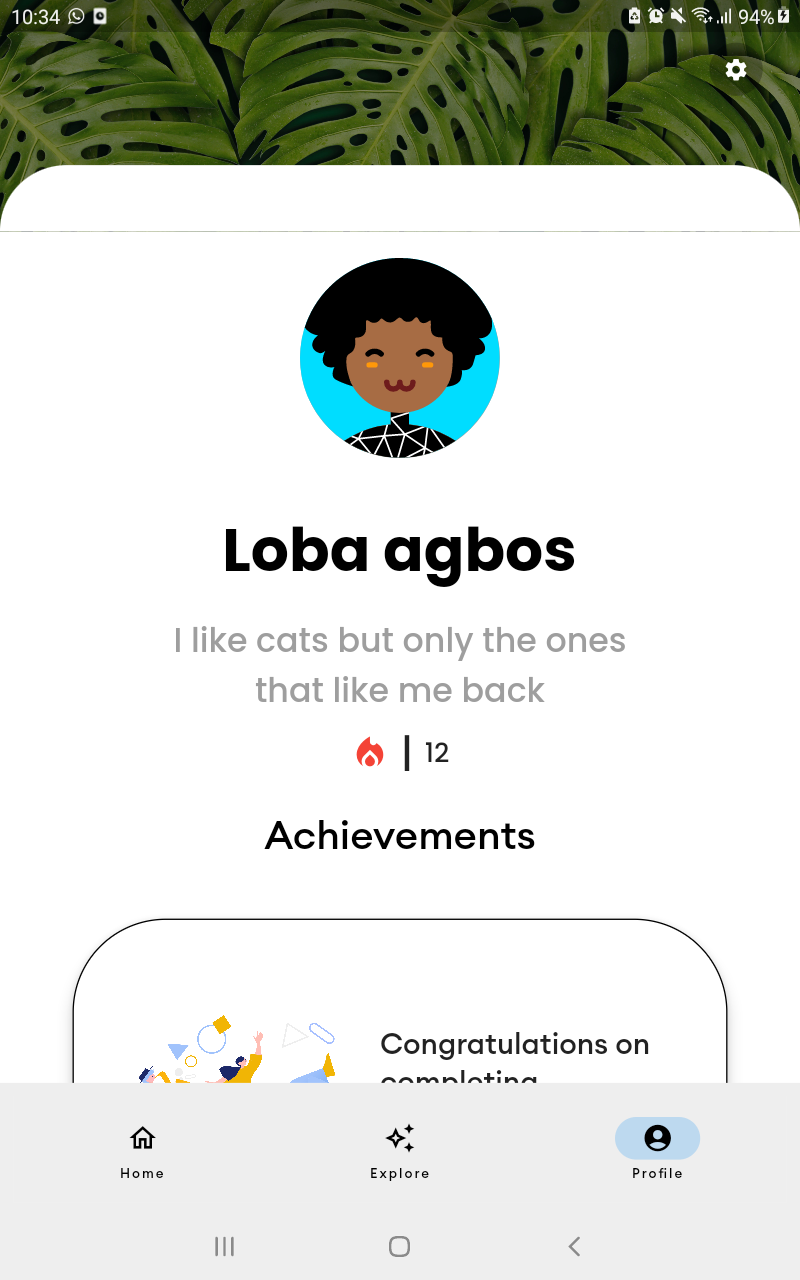The image size is (800, 1280).
Task: Tap the name Loba agbos
Action: pyautogui.click(x=400, y=550)
